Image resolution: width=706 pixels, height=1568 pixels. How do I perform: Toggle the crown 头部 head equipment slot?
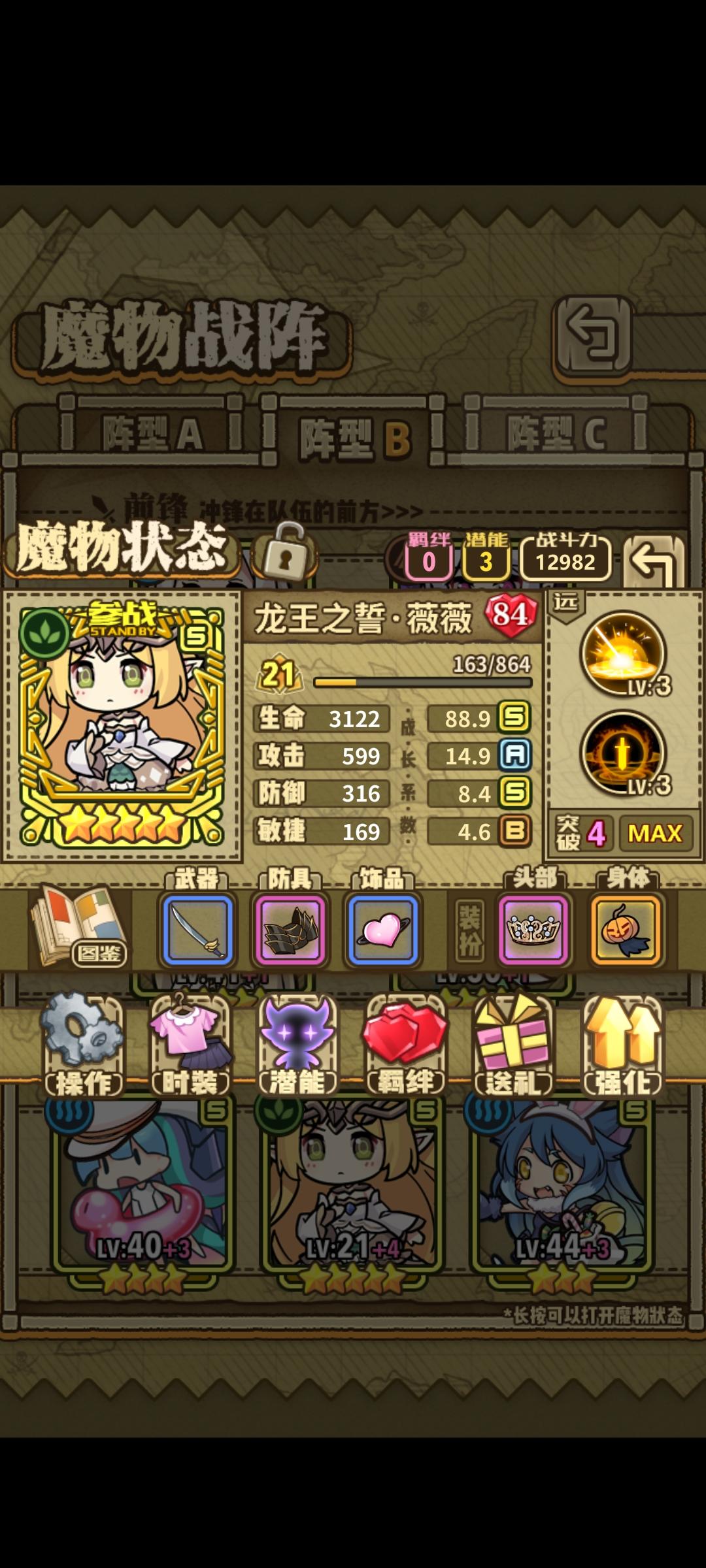(x=533, y=928)
